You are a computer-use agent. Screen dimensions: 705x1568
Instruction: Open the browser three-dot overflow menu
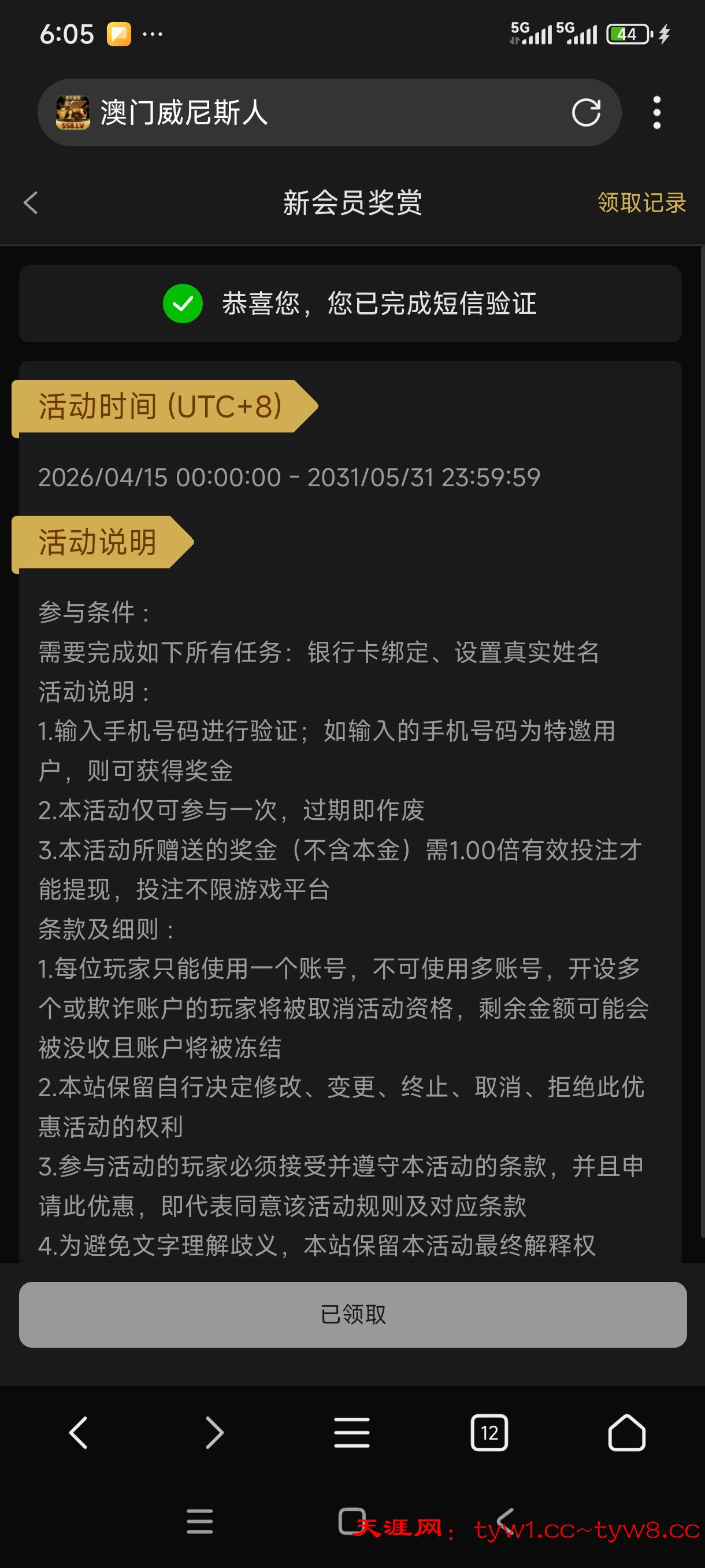coord(656,113)
